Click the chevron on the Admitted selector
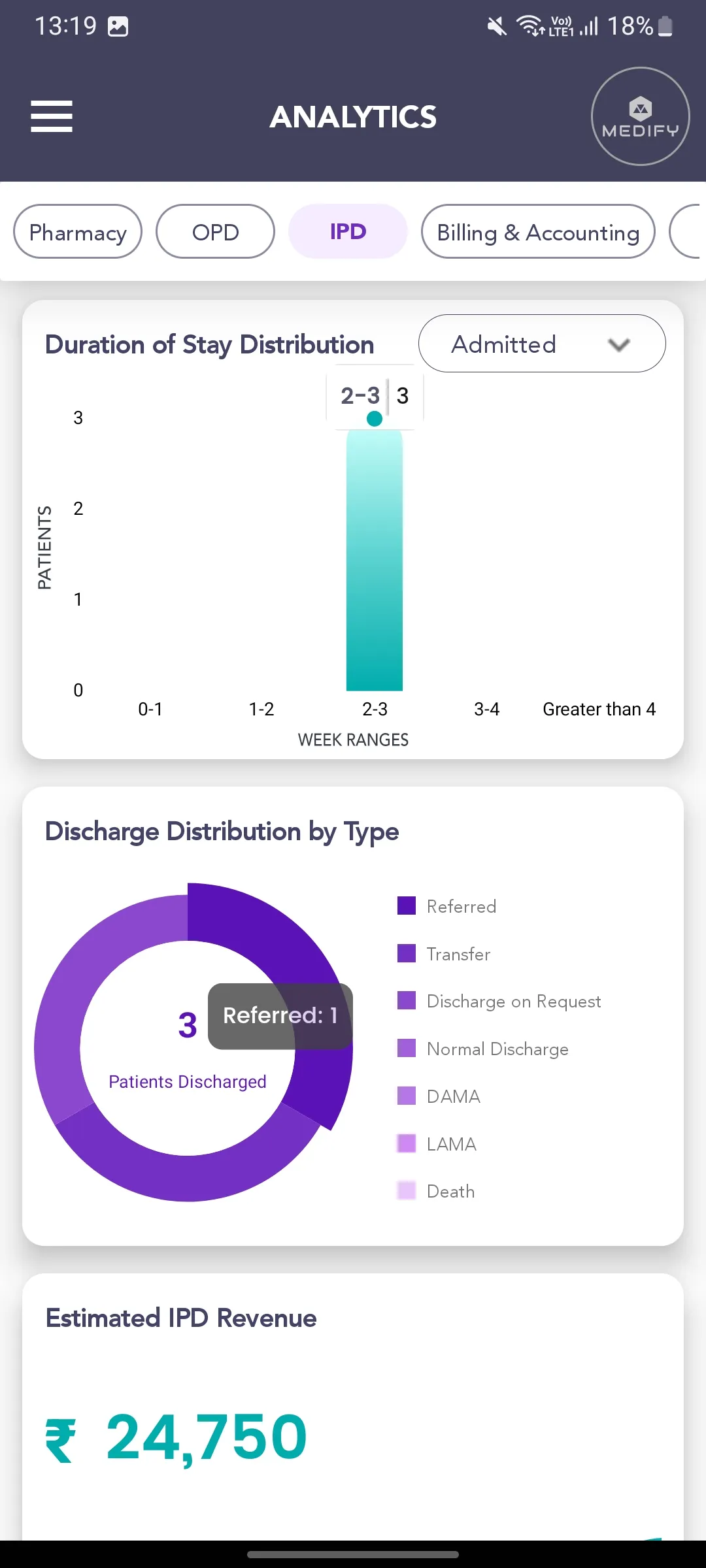The height and width of the screenshot is (1568, 706). (x=618, y=345)
